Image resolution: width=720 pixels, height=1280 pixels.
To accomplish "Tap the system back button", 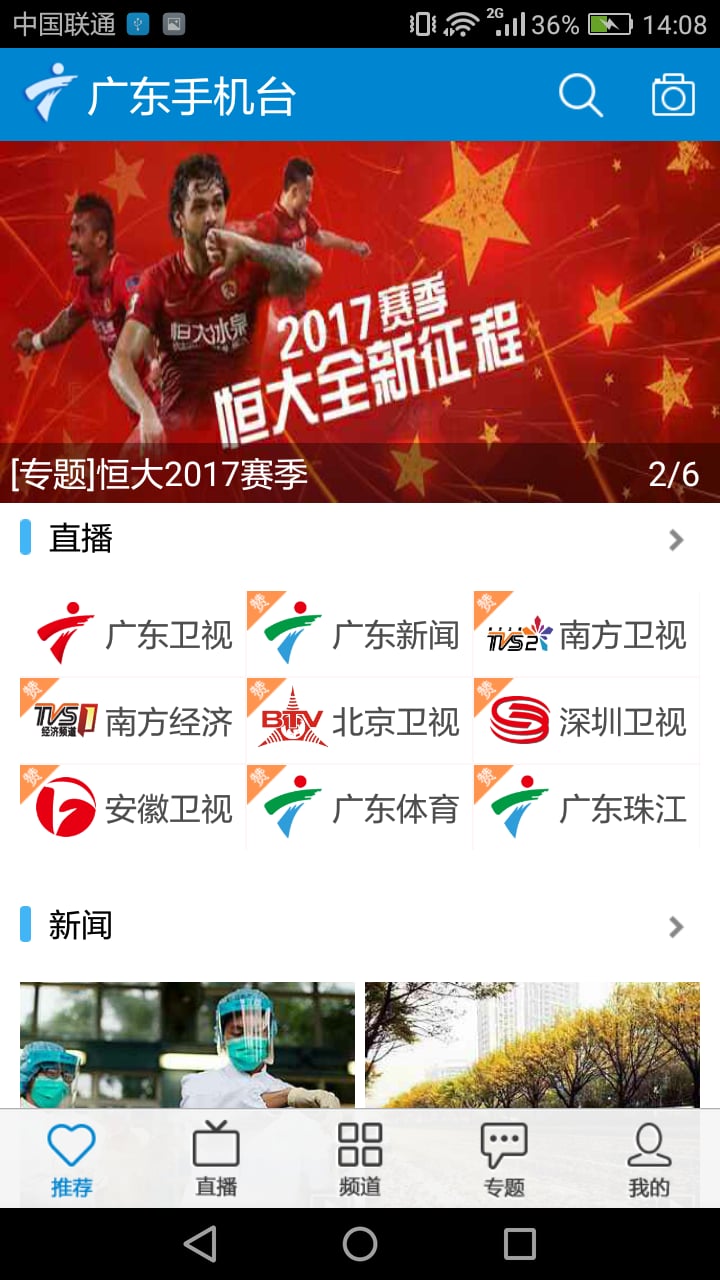I will coord(200,1244).
